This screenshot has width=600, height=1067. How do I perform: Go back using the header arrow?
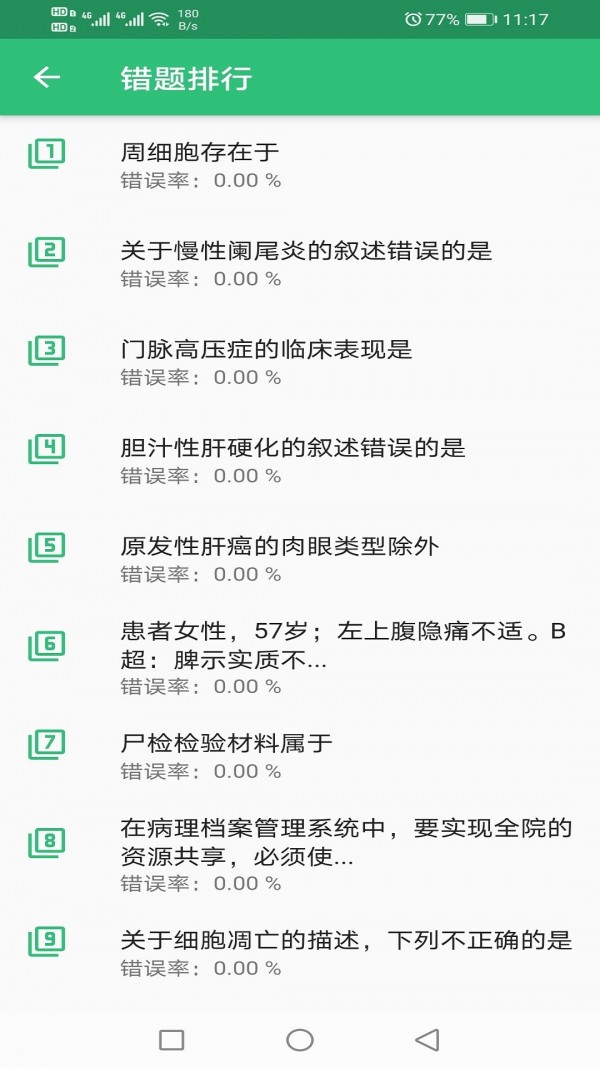click(x=47, y=77)
